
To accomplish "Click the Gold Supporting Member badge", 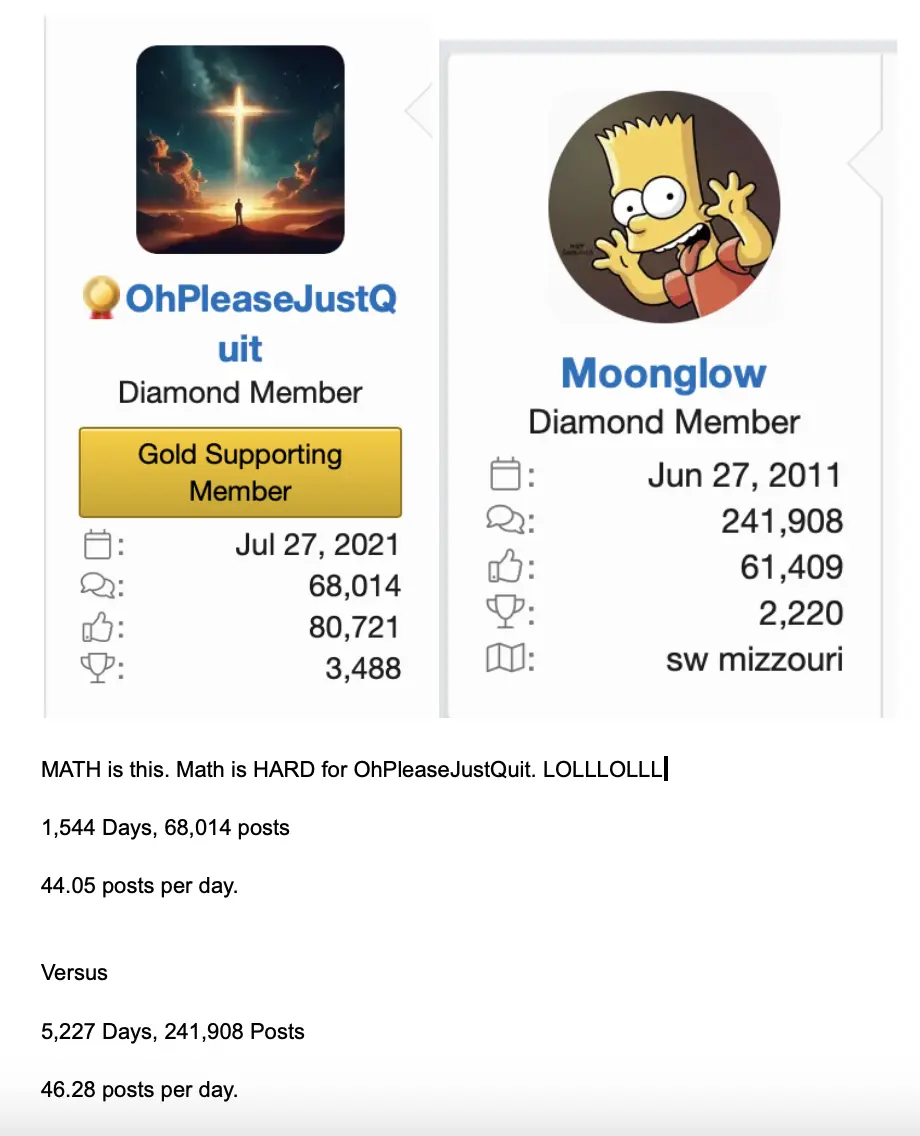I will 240,471.
